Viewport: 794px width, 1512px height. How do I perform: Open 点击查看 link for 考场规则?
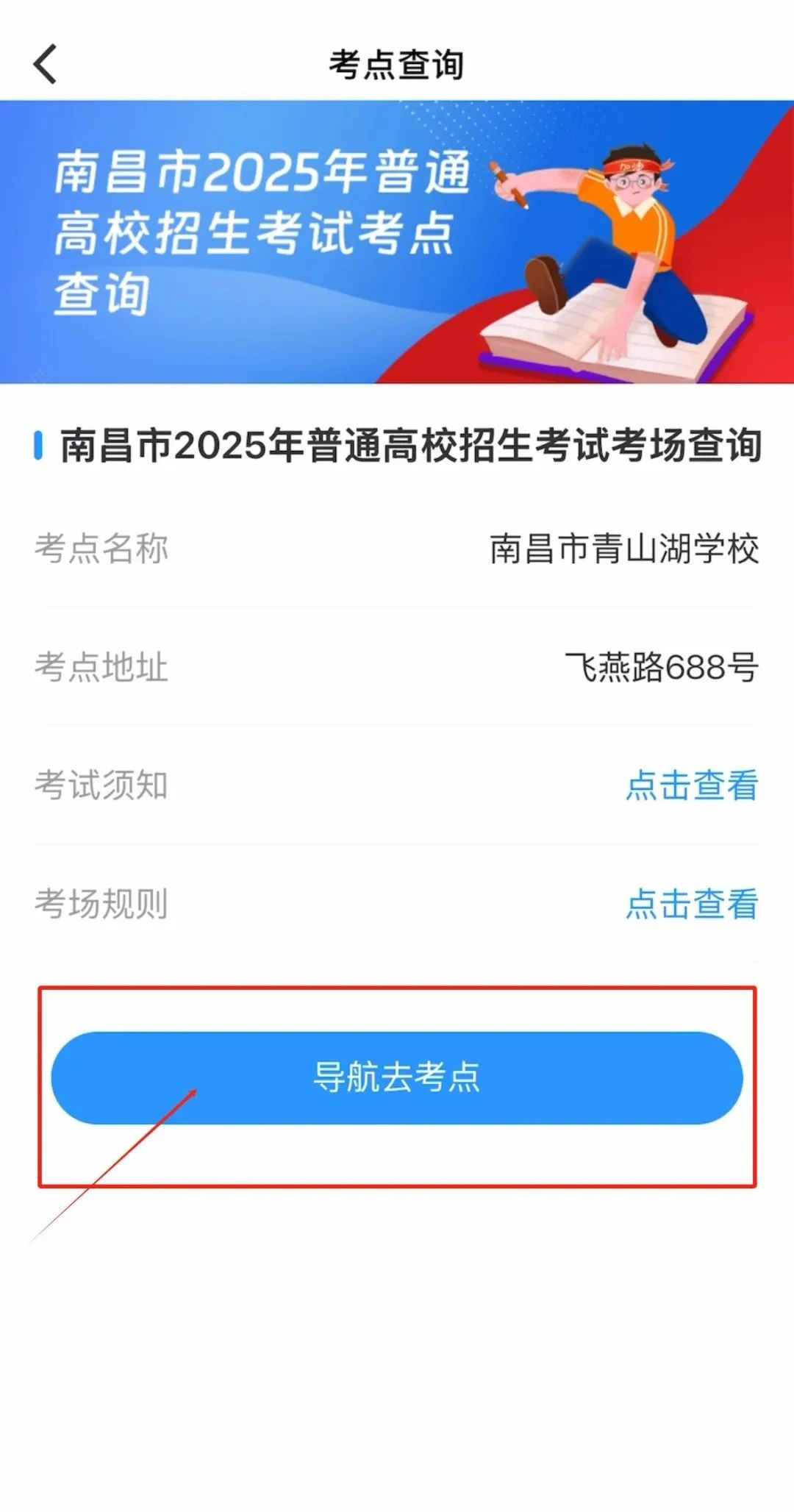tap(692, 904)
